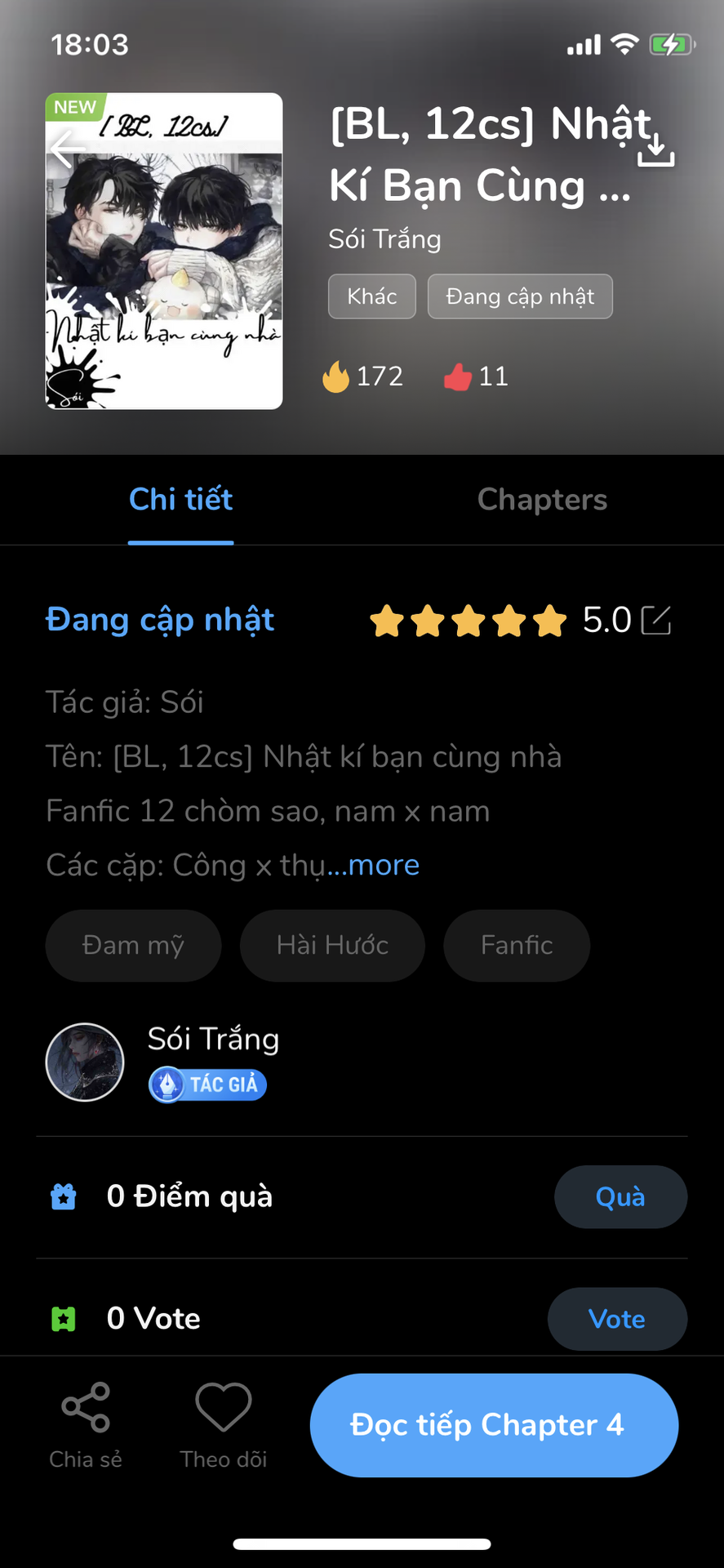Select the Chi tiết tab
The image size is (724, 1568).
(180, 500)
